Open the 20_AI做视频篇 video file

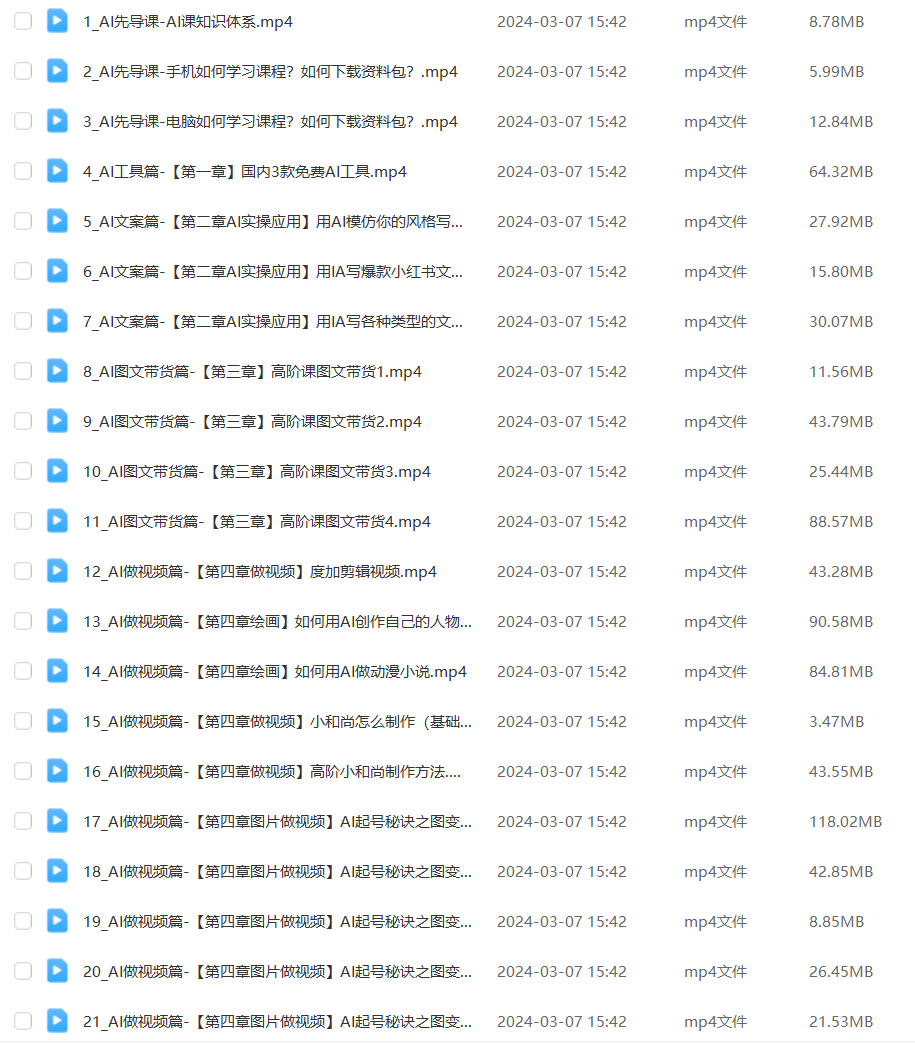(277, 971)
